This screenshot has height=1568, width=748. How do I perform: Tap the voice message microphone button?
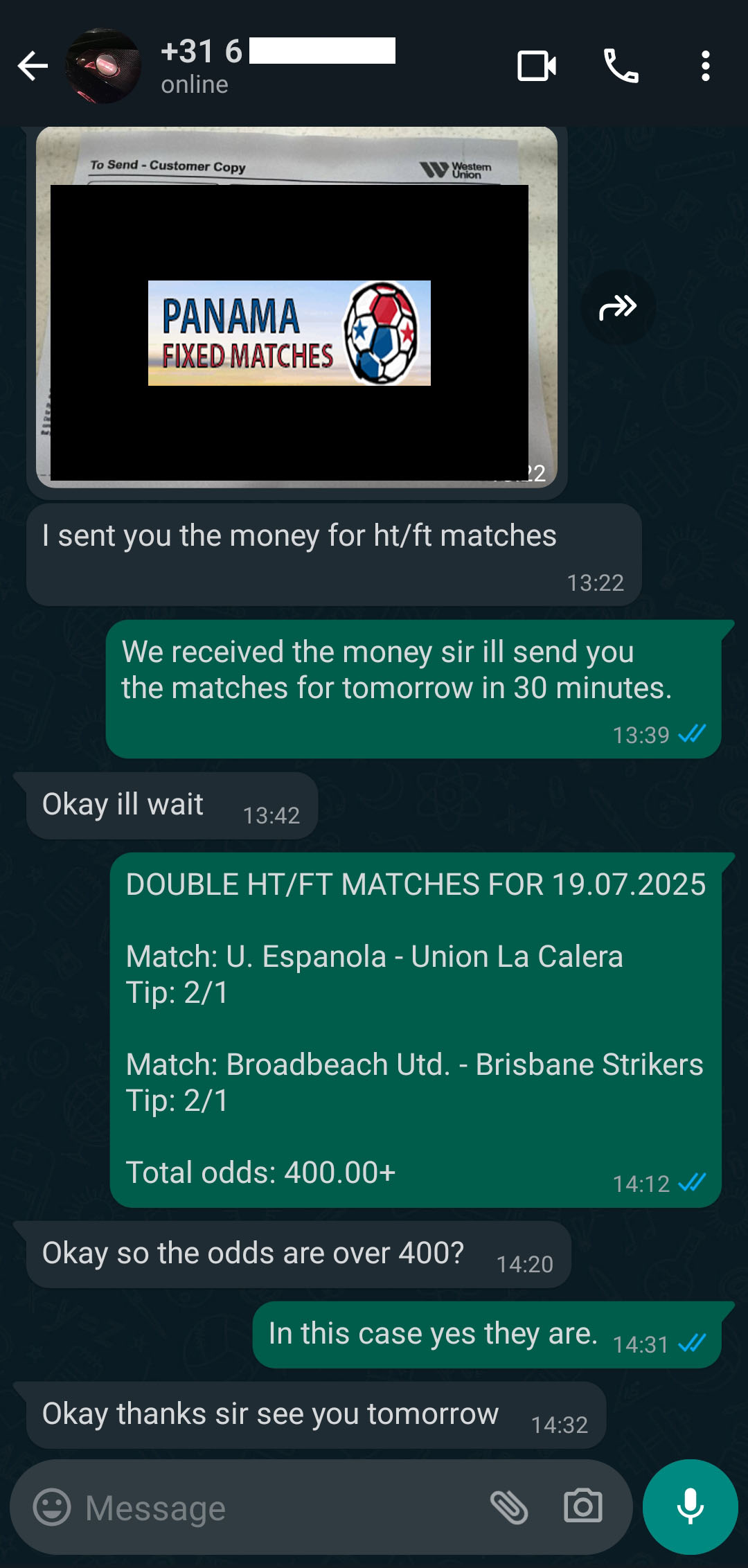pos(690,1507)
